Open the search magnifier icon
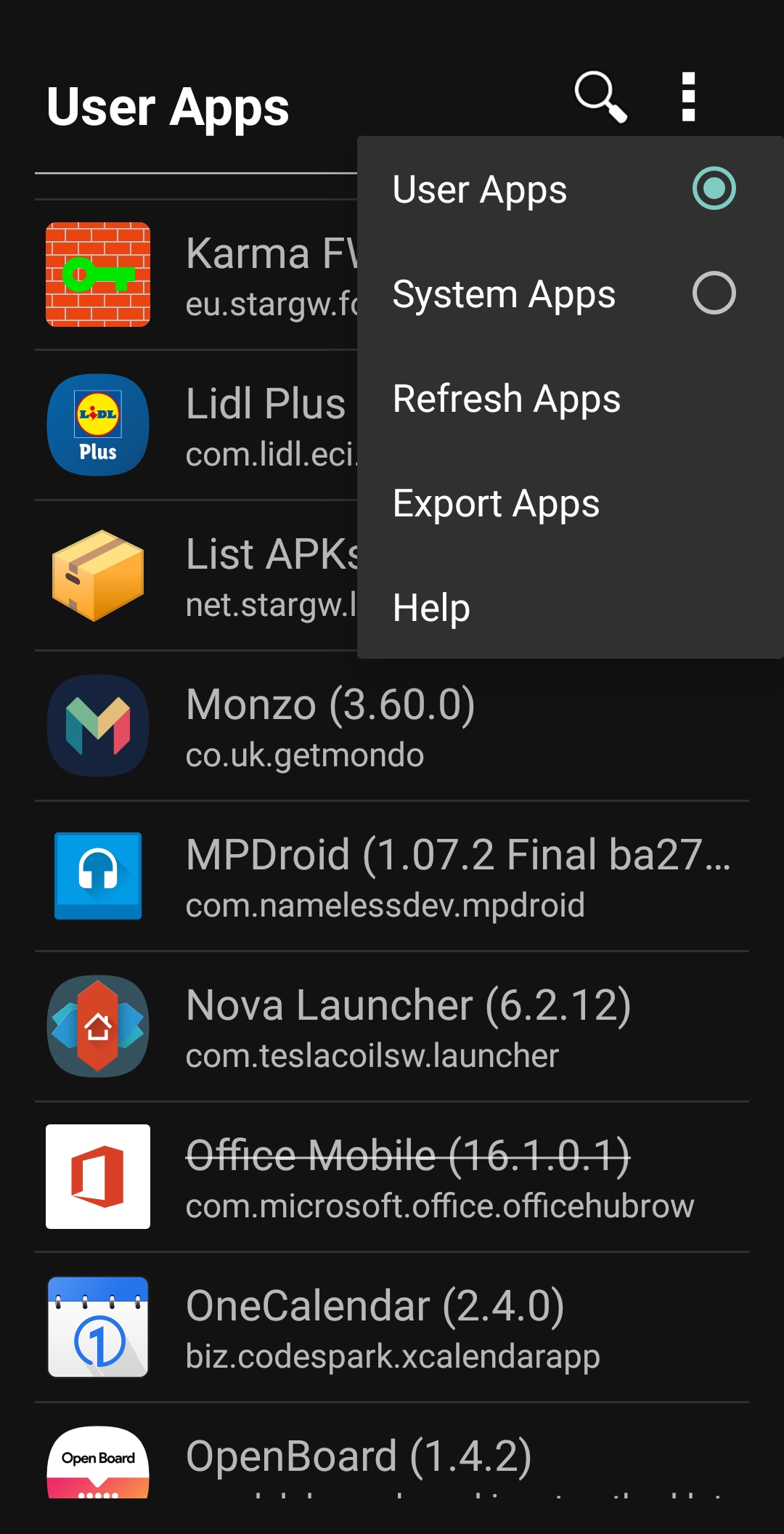The width and height of the screenshot is (784, 1534). 600,97
